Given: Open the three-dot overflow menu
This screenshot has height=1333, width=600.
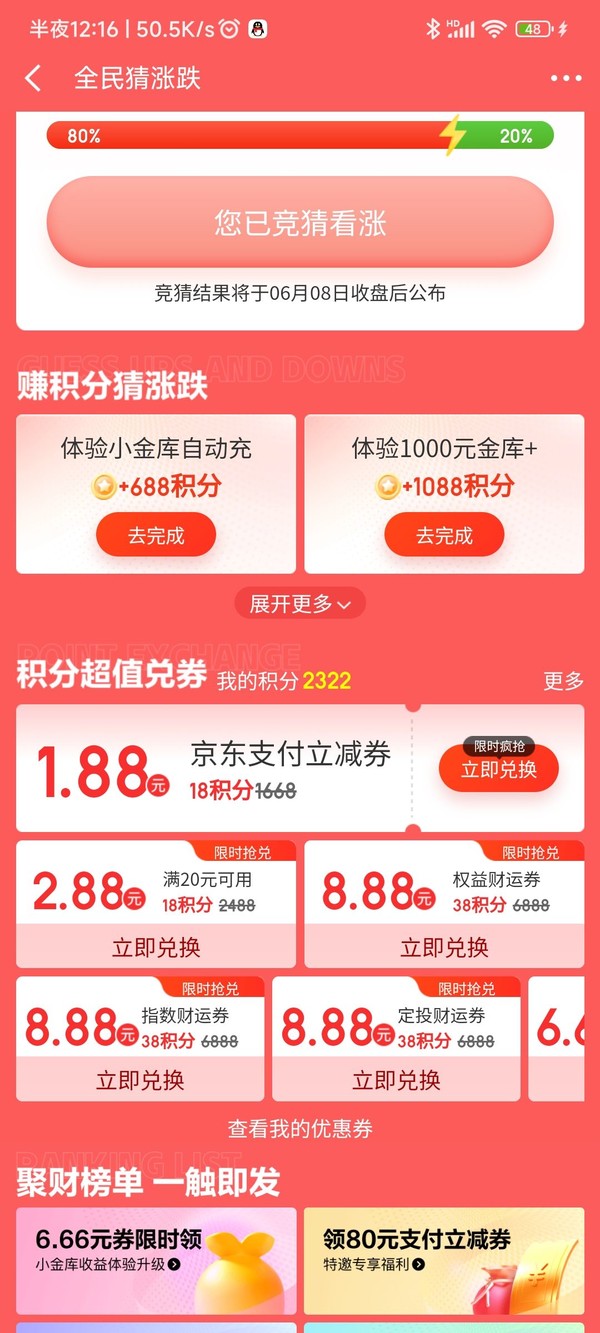Looking at the screenshot, I should pos(565,79).
